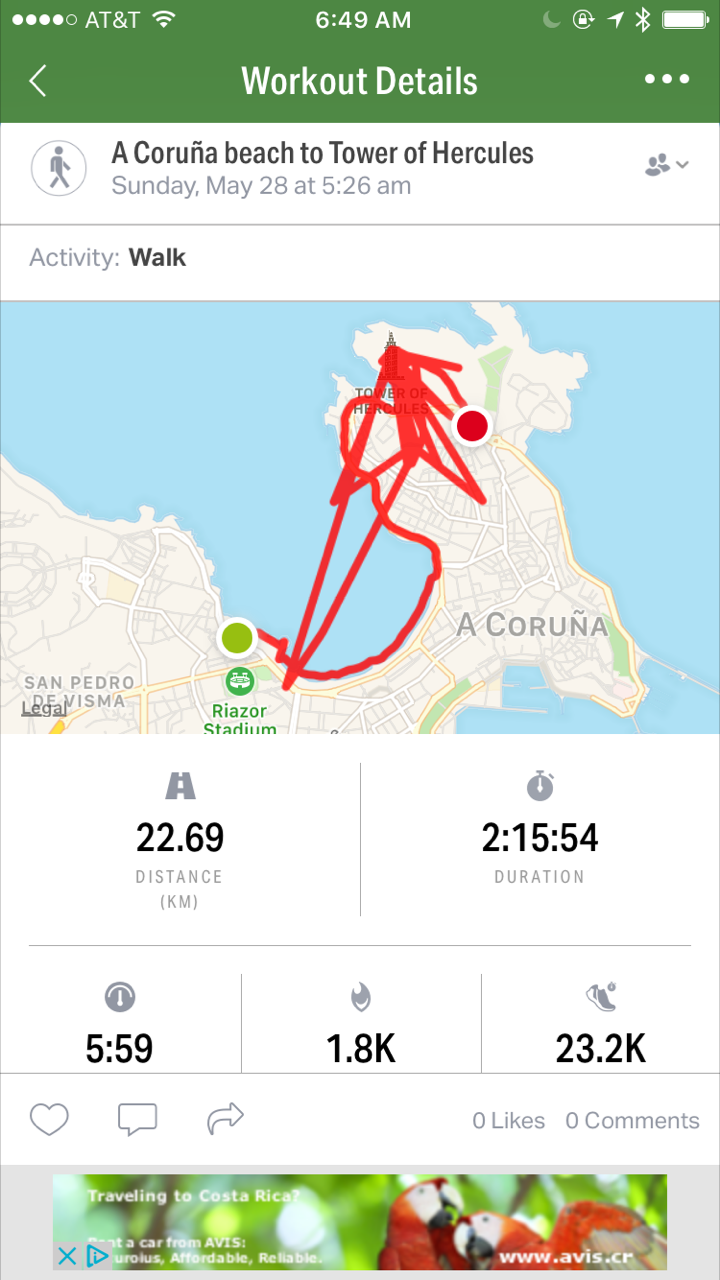Like this workout with heart icon
Image resolution: width=720 pixels, height=1280 pixels.
click(x=48, y=1120)
